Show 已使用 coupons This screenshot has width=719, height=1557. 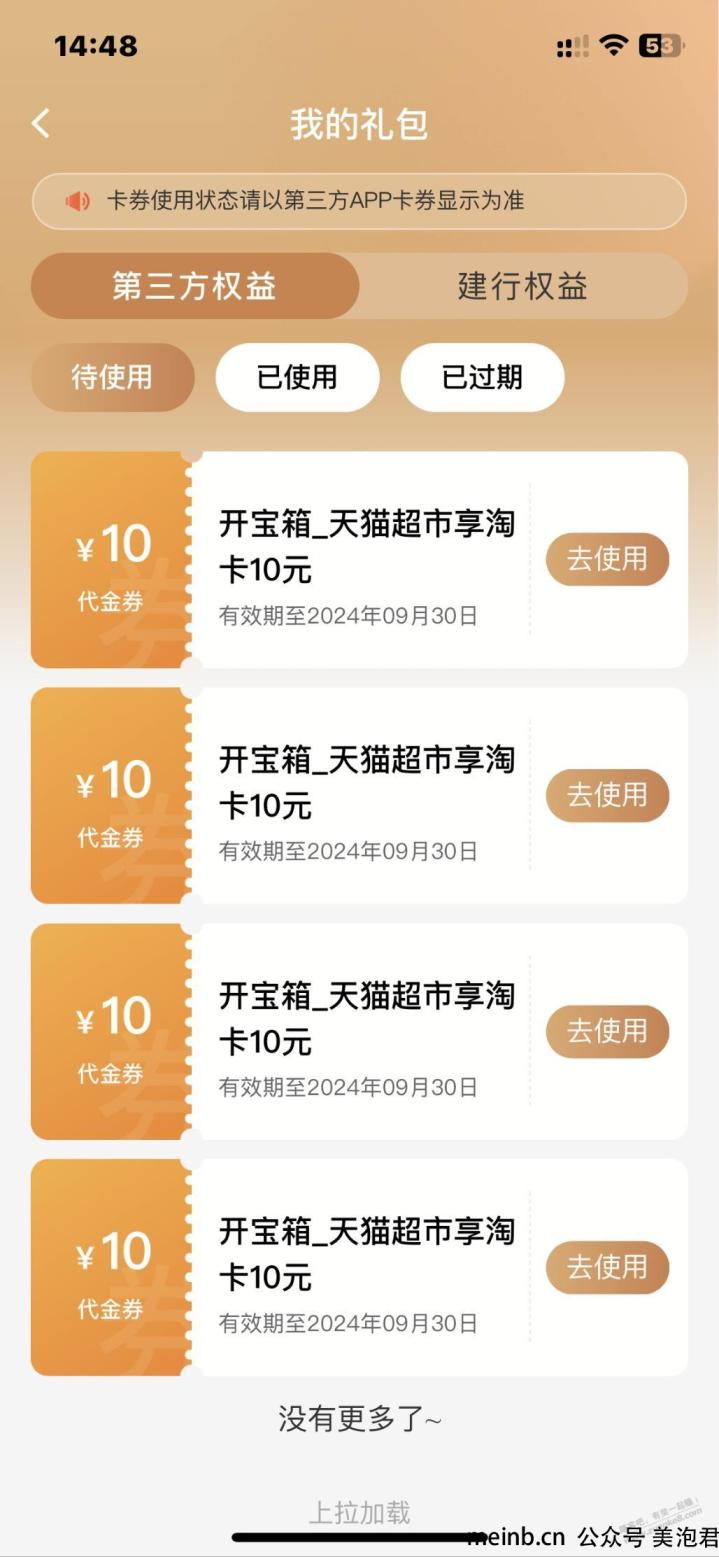click(297, 377)
